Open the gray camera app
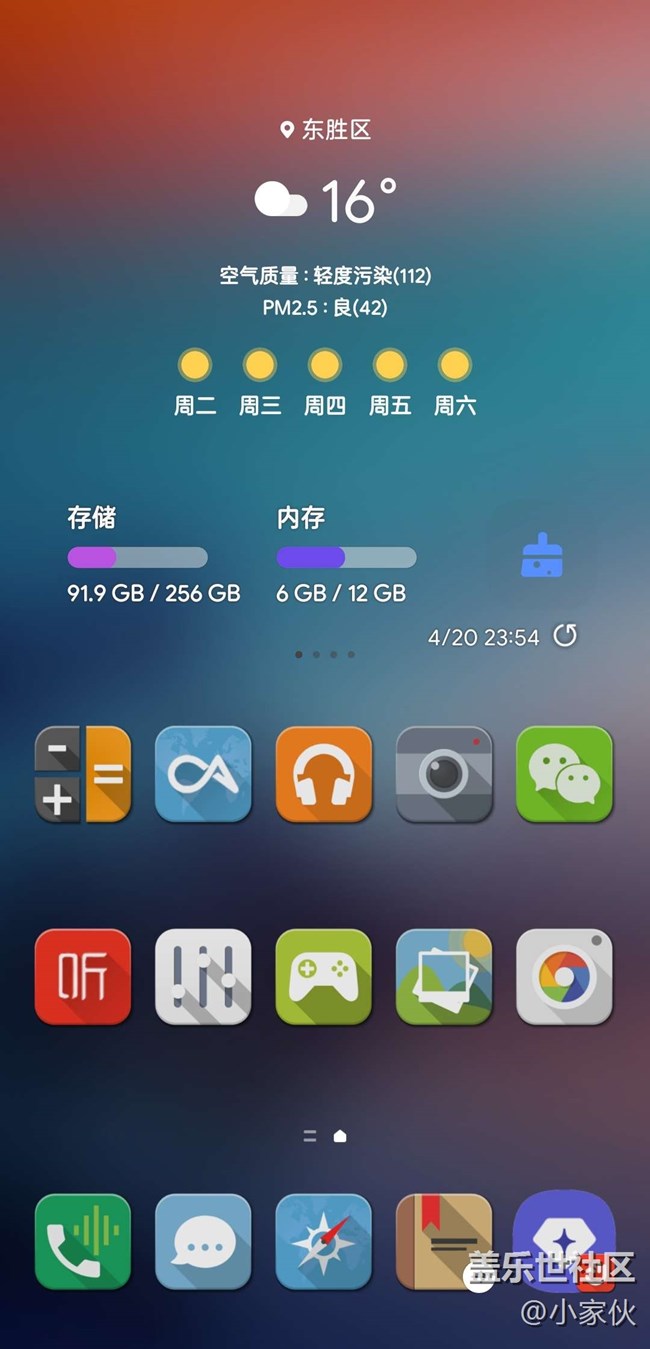 pos(444,774)
